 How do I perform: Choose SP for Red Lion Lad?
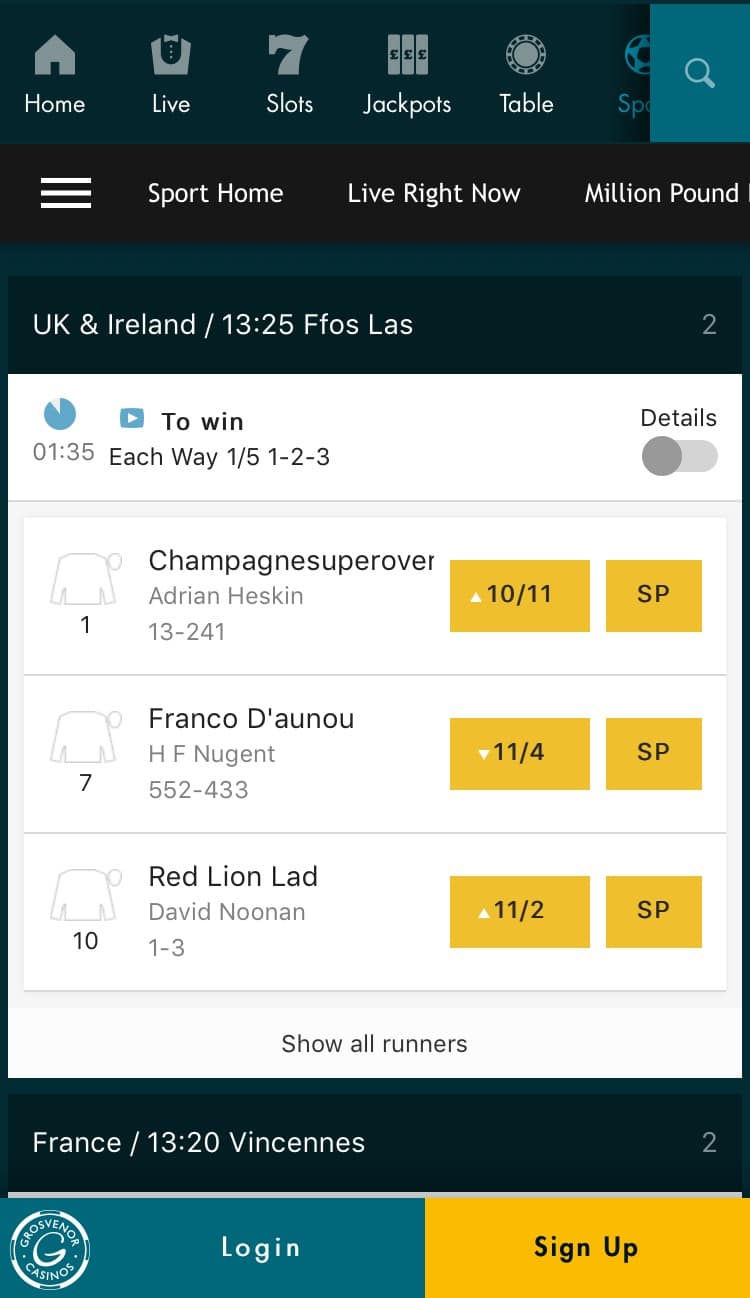click(654, 911)
